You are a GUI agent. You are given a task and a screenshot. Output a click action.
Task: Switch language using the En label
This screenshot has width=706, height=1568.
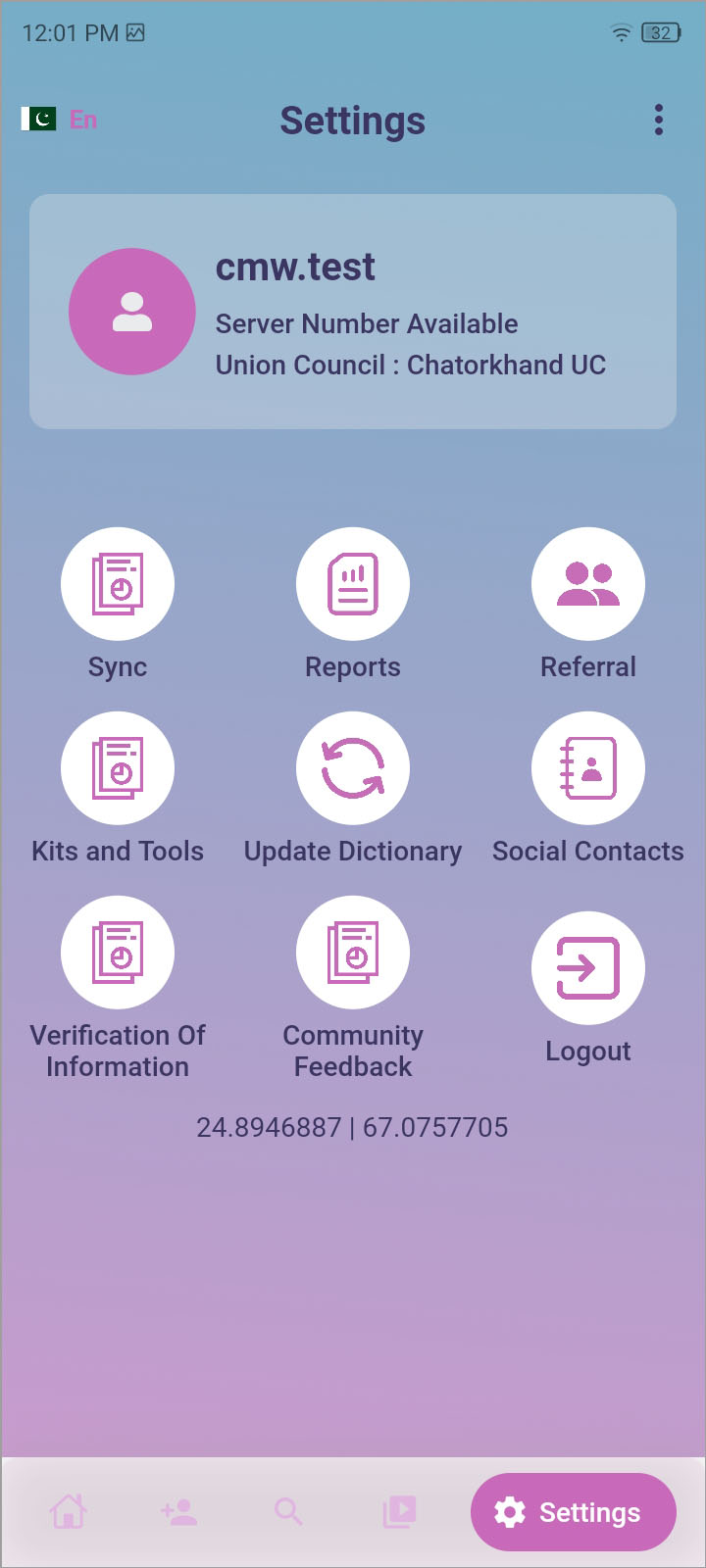83,119
